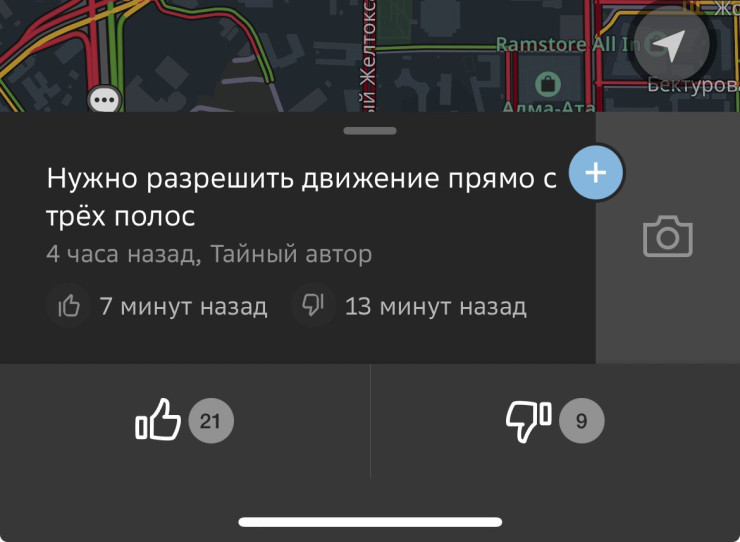This screenshot has height=542, width=740.
Task: Open the camera to add a photo
Action: point(667,237)
